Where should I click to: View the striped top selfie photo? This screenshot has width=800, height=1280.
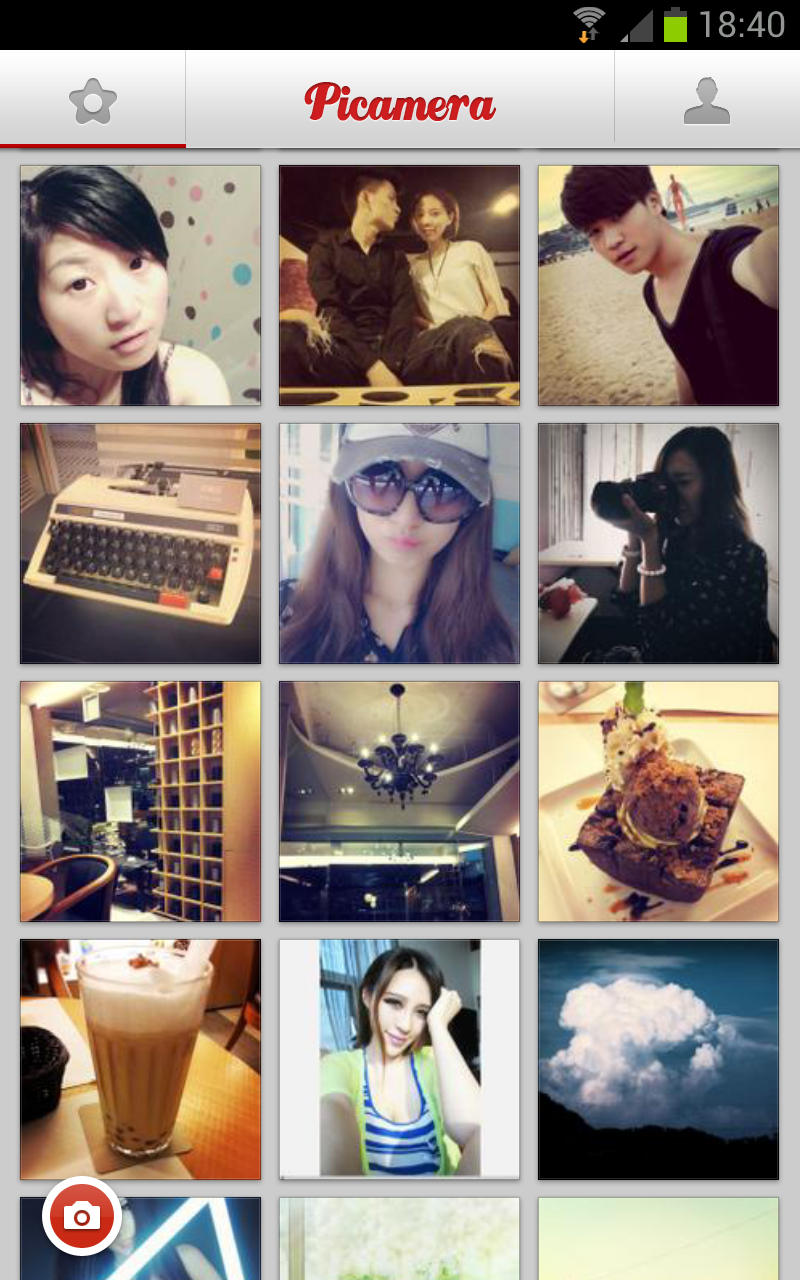click(x=399, y=1059)
